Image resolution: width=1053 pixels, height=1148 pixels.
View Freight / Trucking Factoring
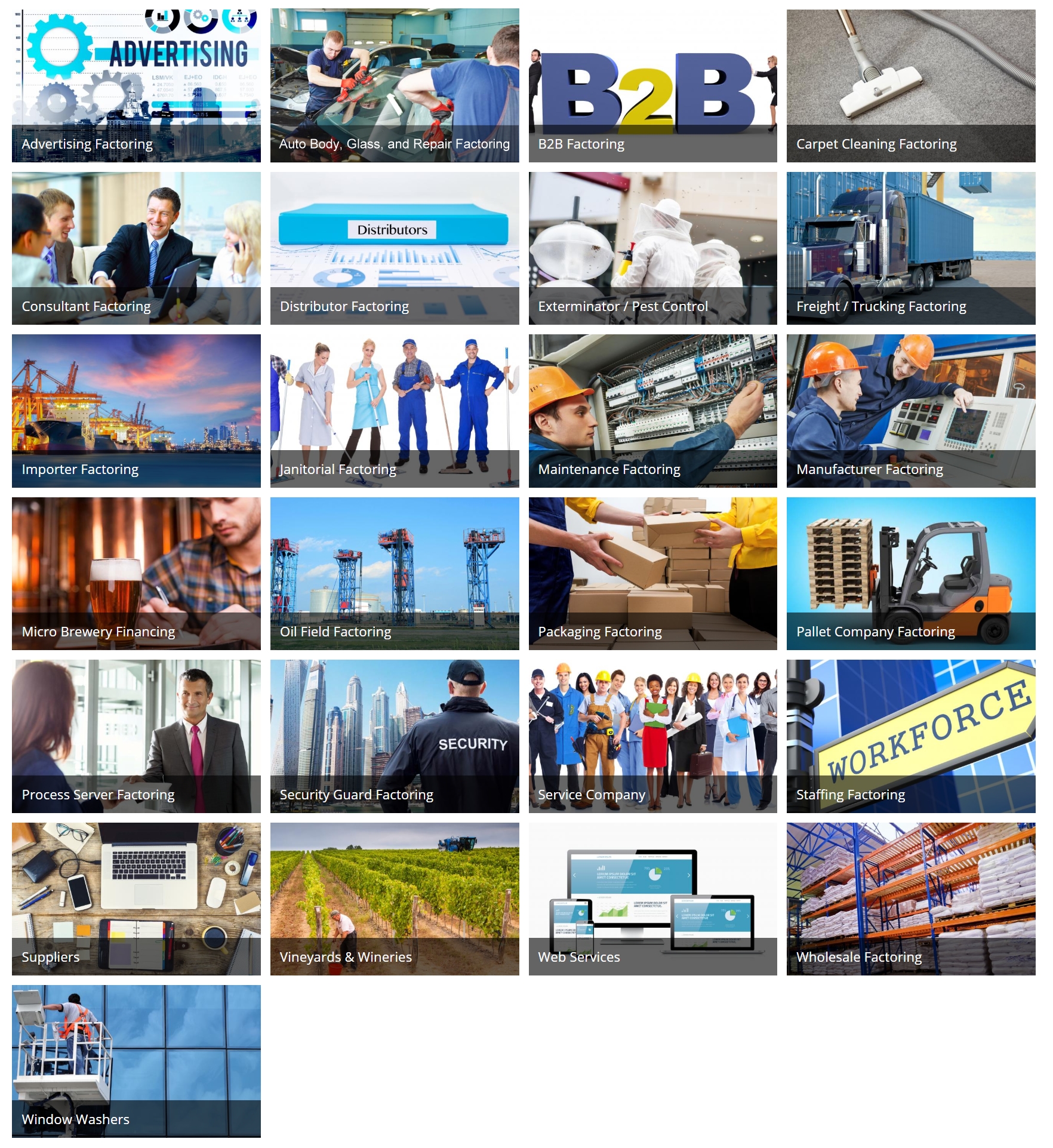click(910, 248)
